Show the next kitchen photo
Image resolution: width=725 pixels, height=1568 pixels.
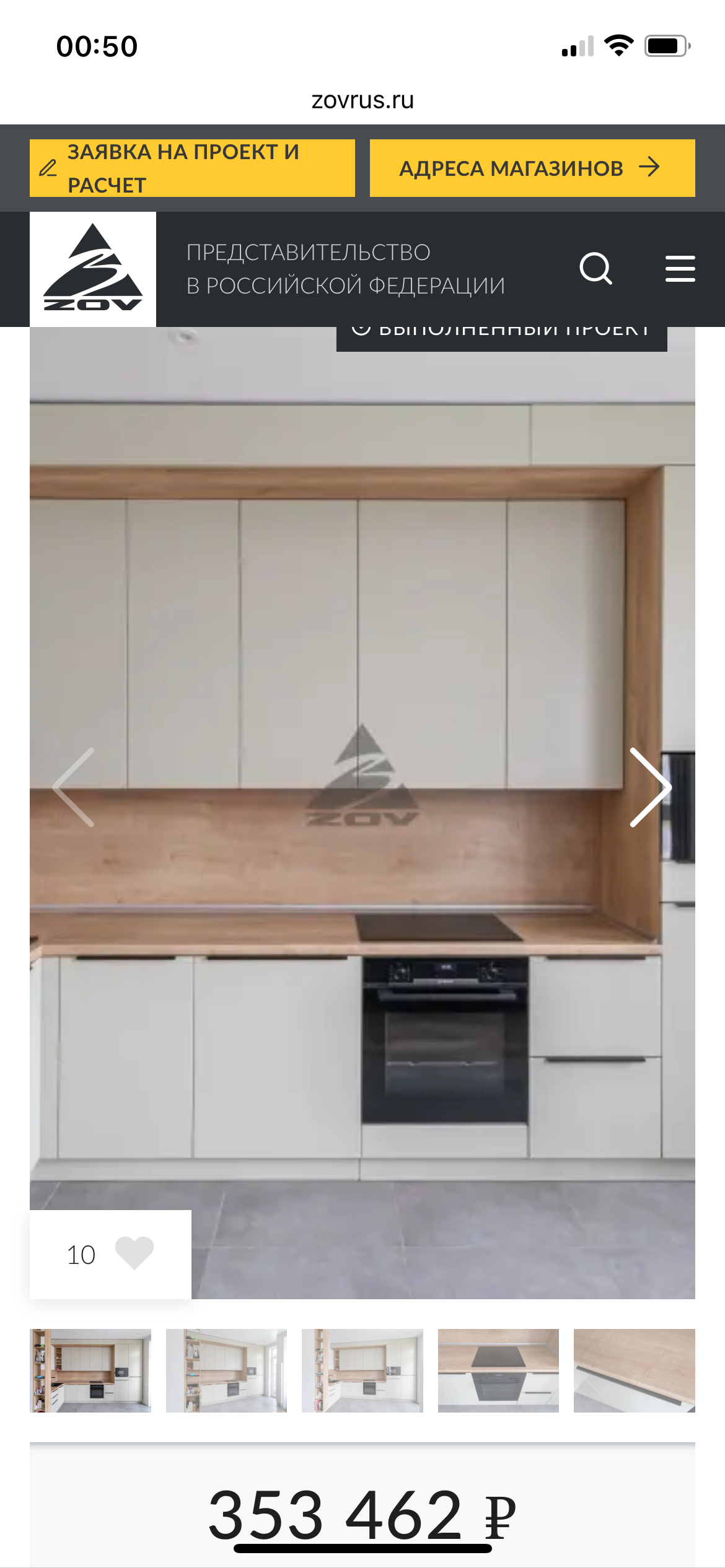tap(650, 787)
